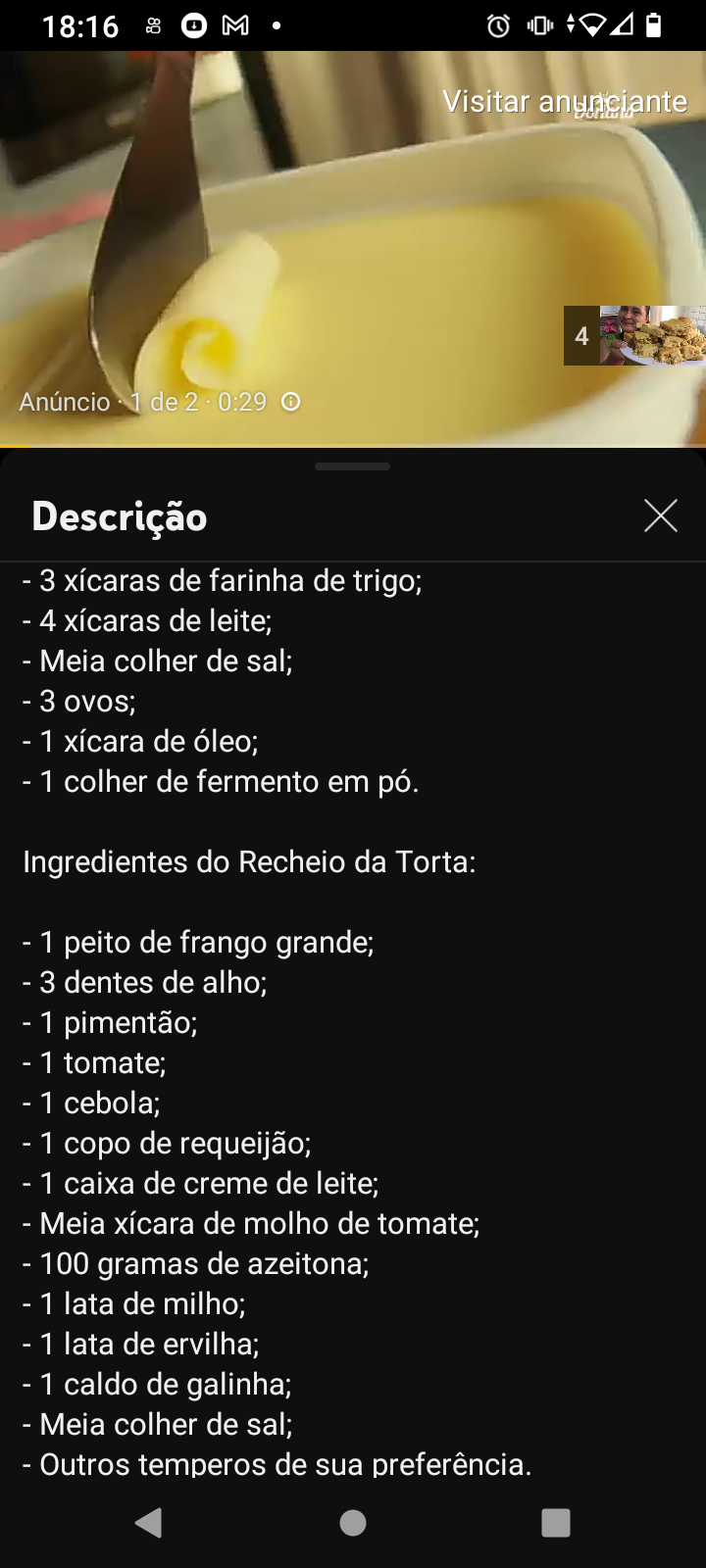This screenshot has width=706, height=1568.
Task: Open the ad info icon
Action: (291, 402)
